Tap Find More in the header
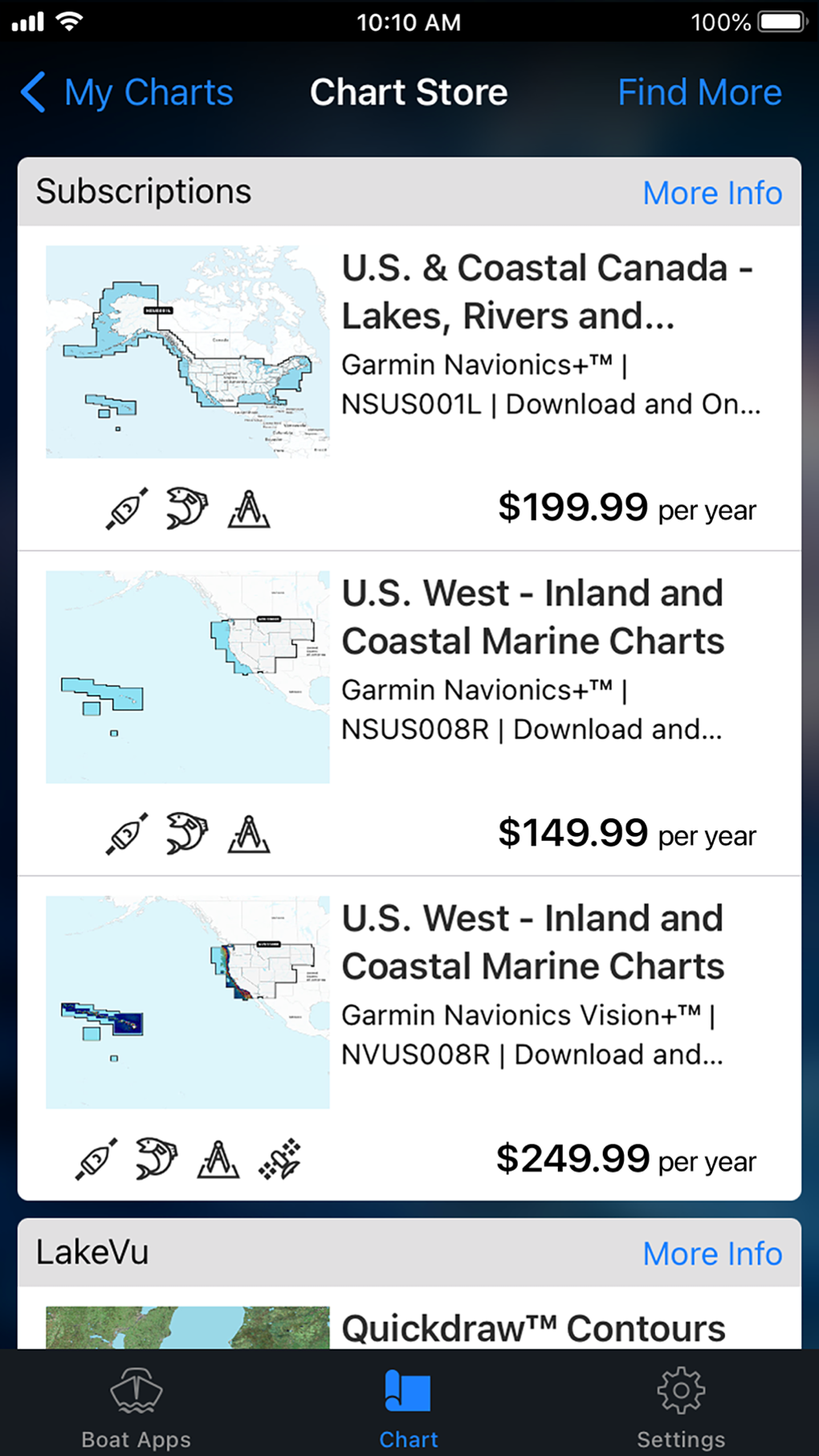The width and height of the screenshot is (819, 1456). point(699,92)
